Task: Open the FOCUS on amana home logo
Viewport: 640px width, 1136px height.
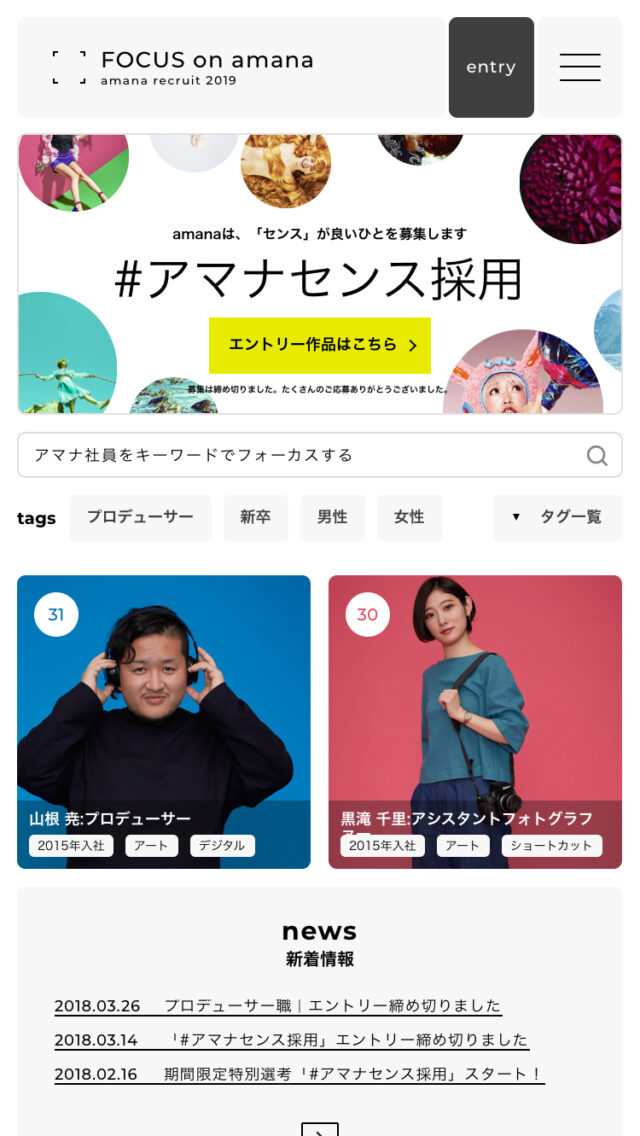Action: tap(183, 67)
